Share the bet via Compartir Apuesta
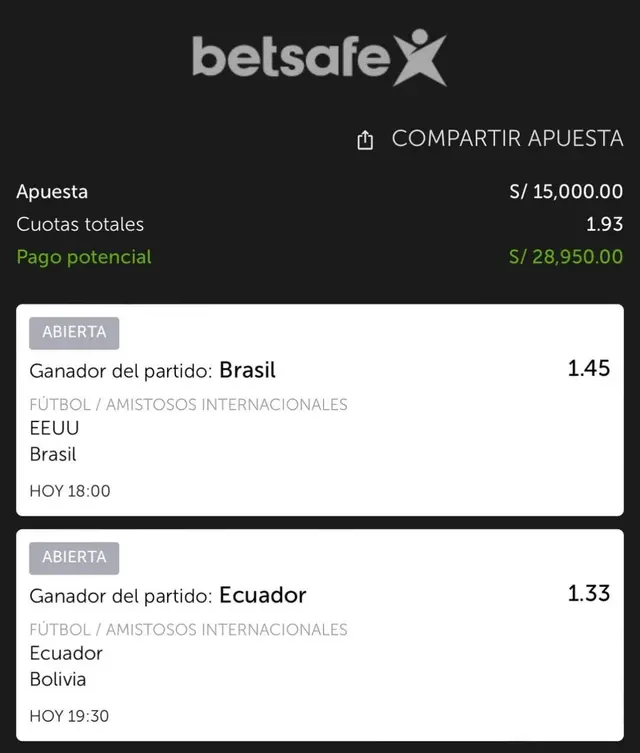Screen dimensions: 640x753 (x=490, y=139)
